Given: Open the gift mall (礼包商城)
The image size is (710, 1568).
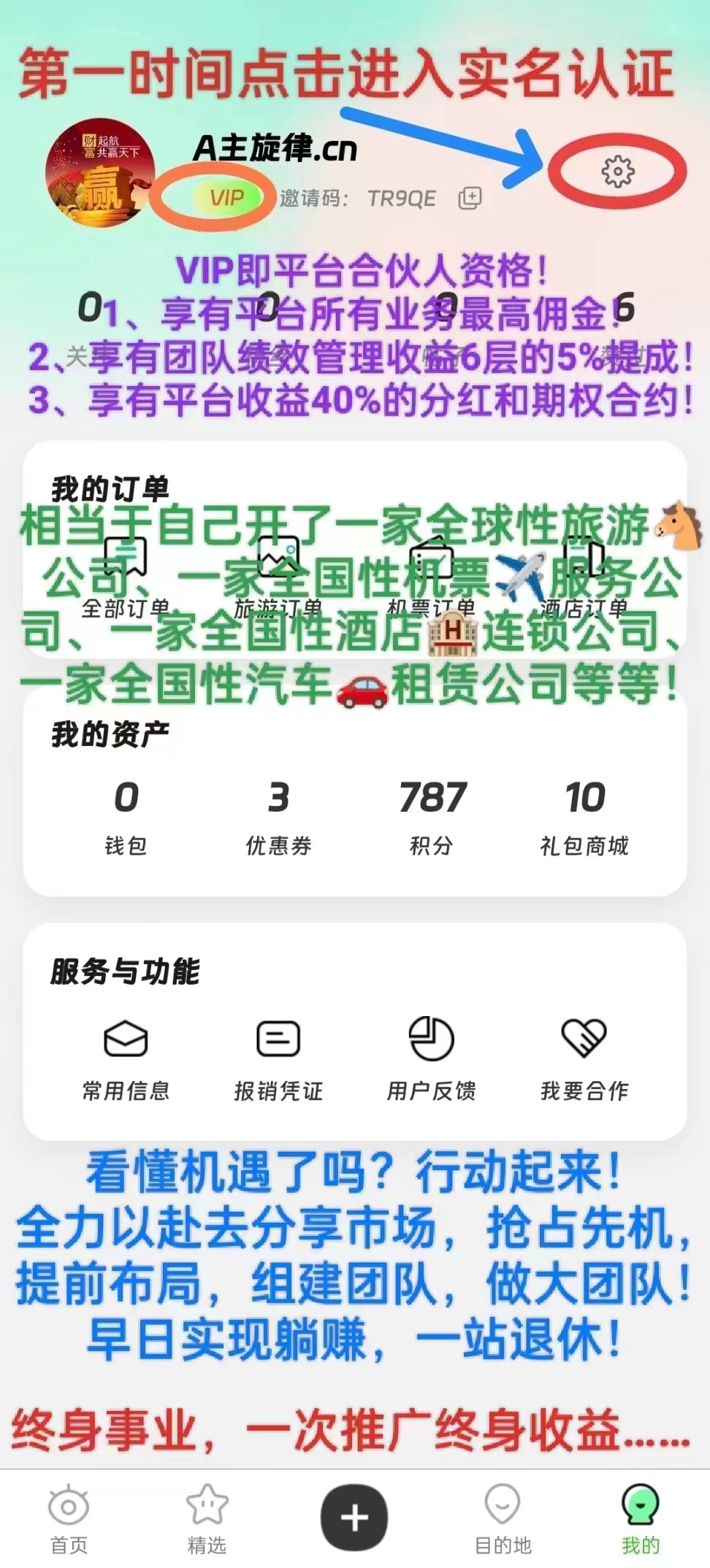Looking at the screenshot, I should [x=584, y=814].
